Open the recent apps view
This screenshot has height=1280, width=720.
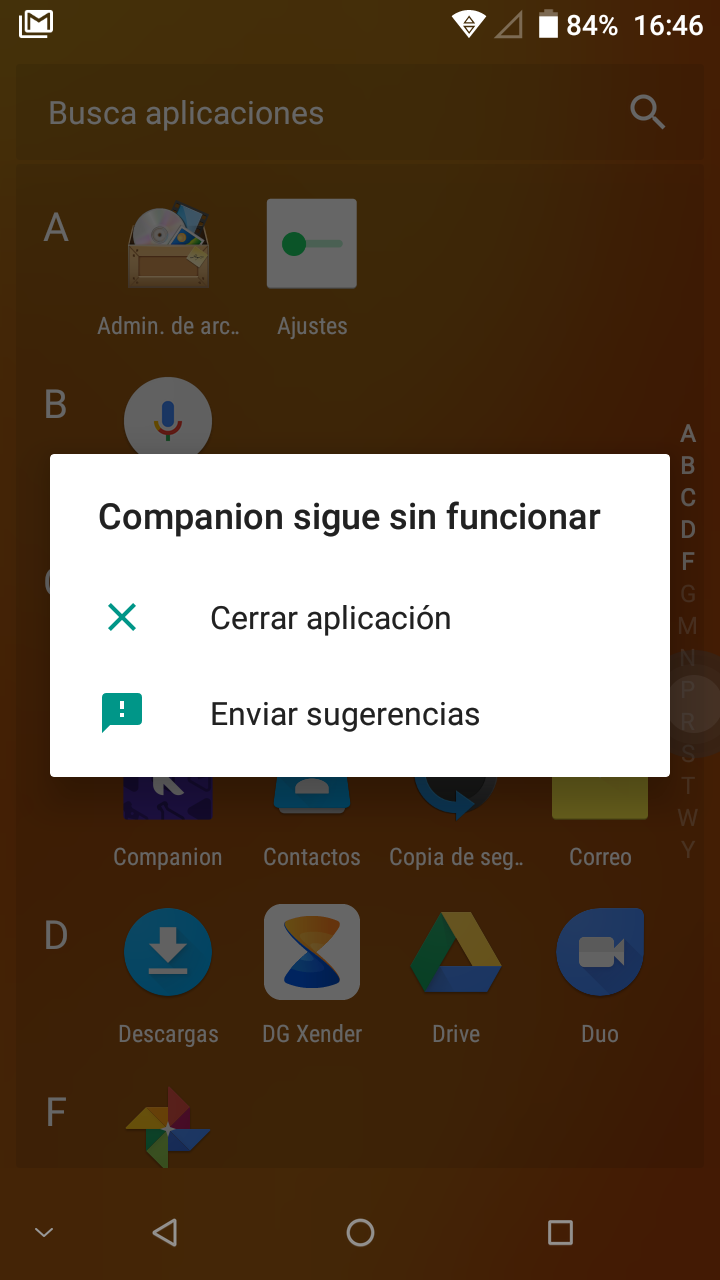(560, 1232)
